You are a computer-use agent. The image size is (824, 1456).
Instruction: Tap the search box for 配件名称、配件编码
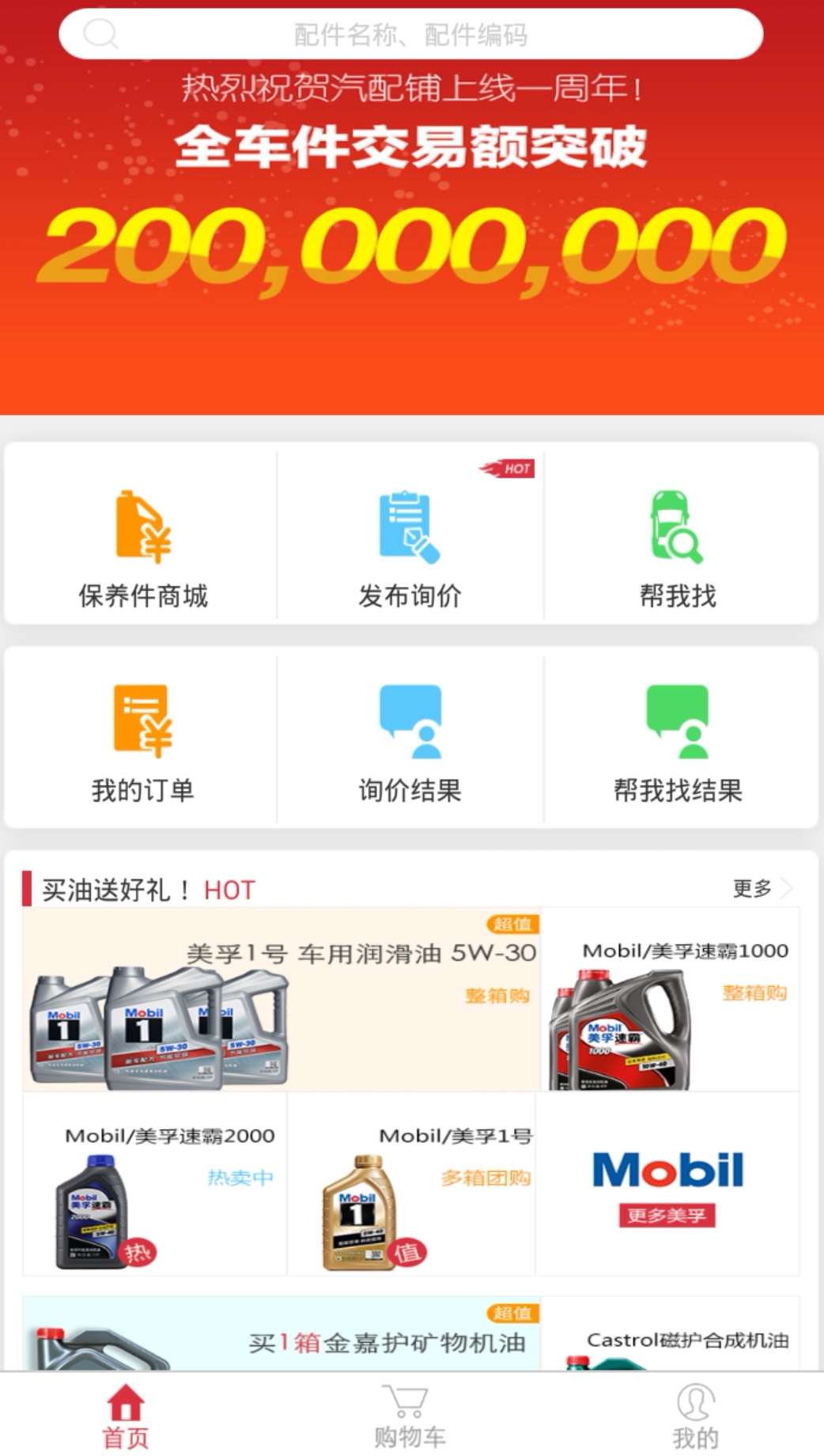tap(410, 34)
